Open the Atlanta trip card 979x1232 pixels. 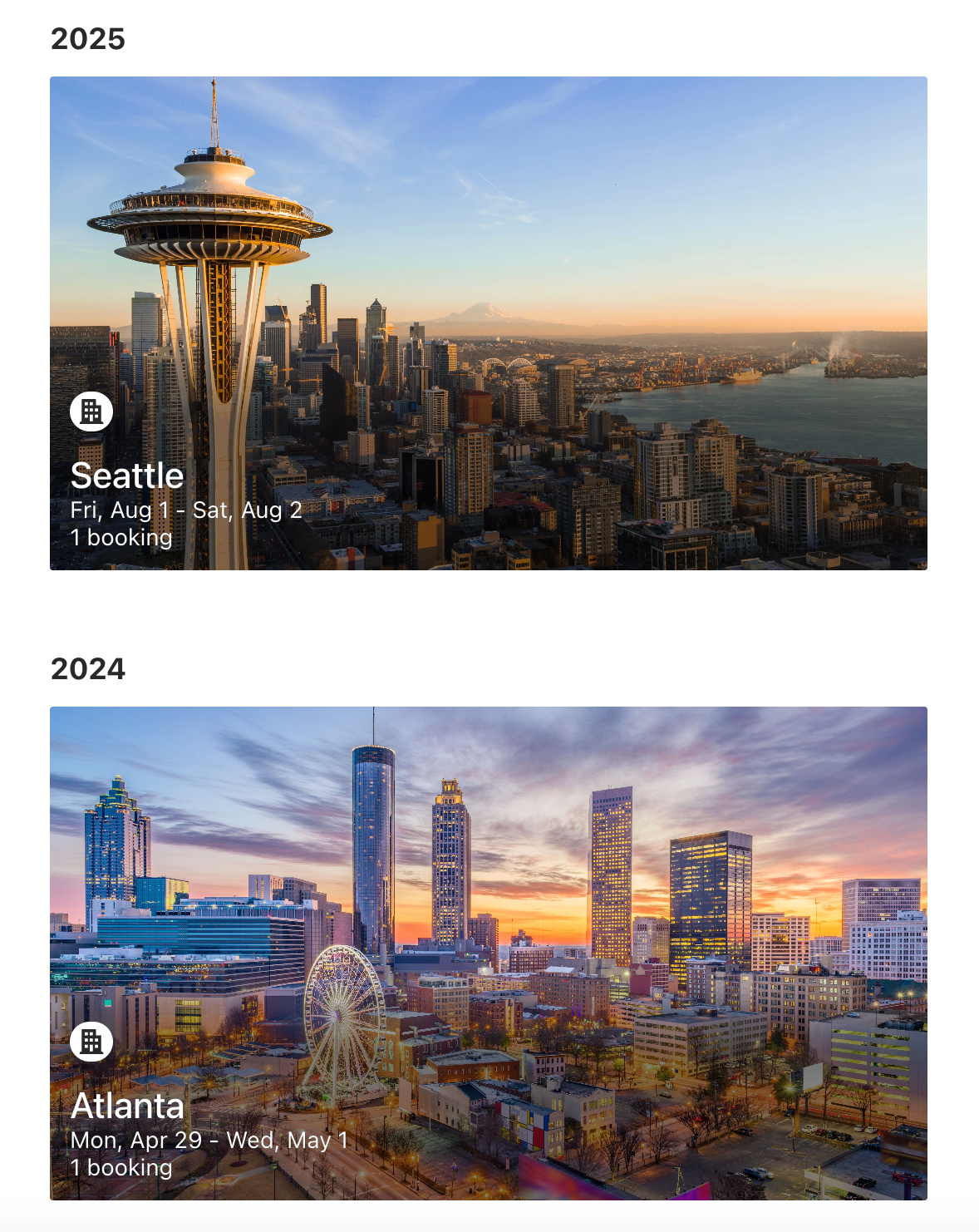488,953
